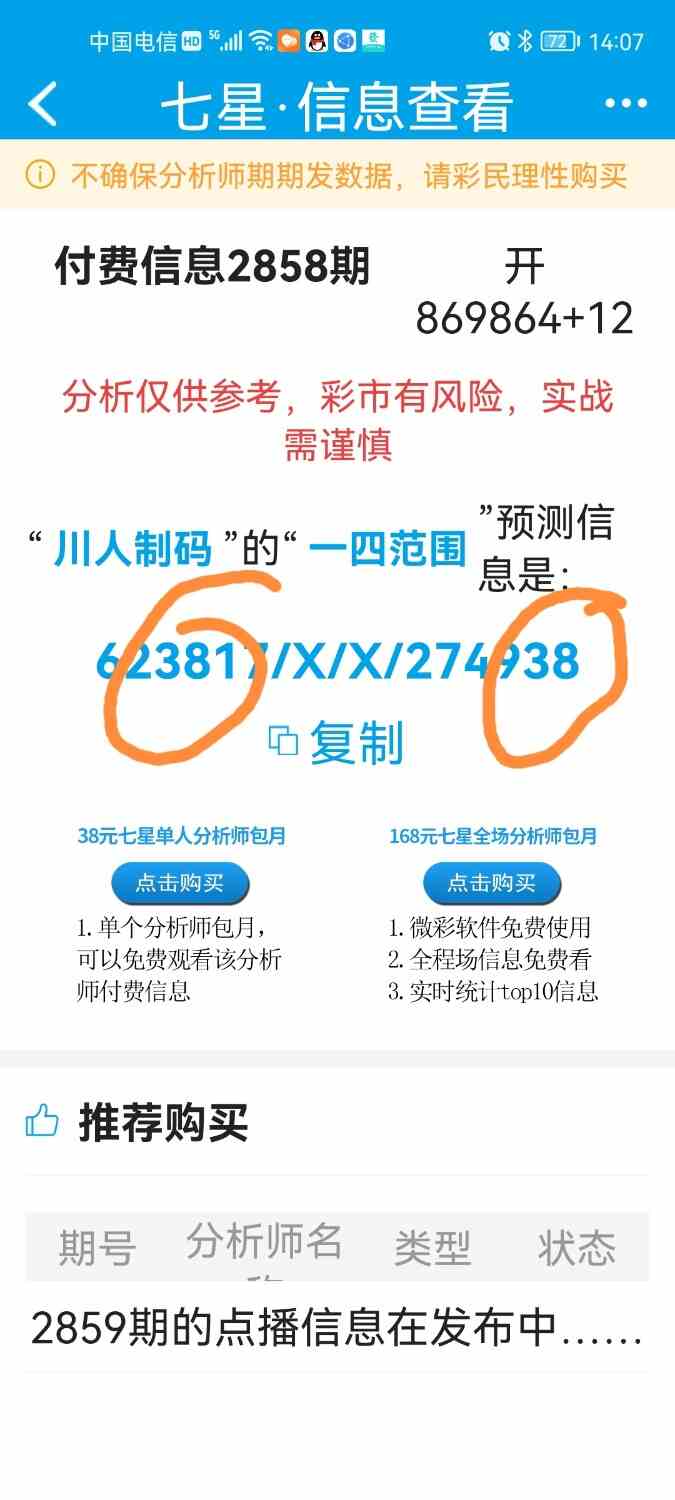
Task: Go back using the top-left arrow
Action: (42, 104)
